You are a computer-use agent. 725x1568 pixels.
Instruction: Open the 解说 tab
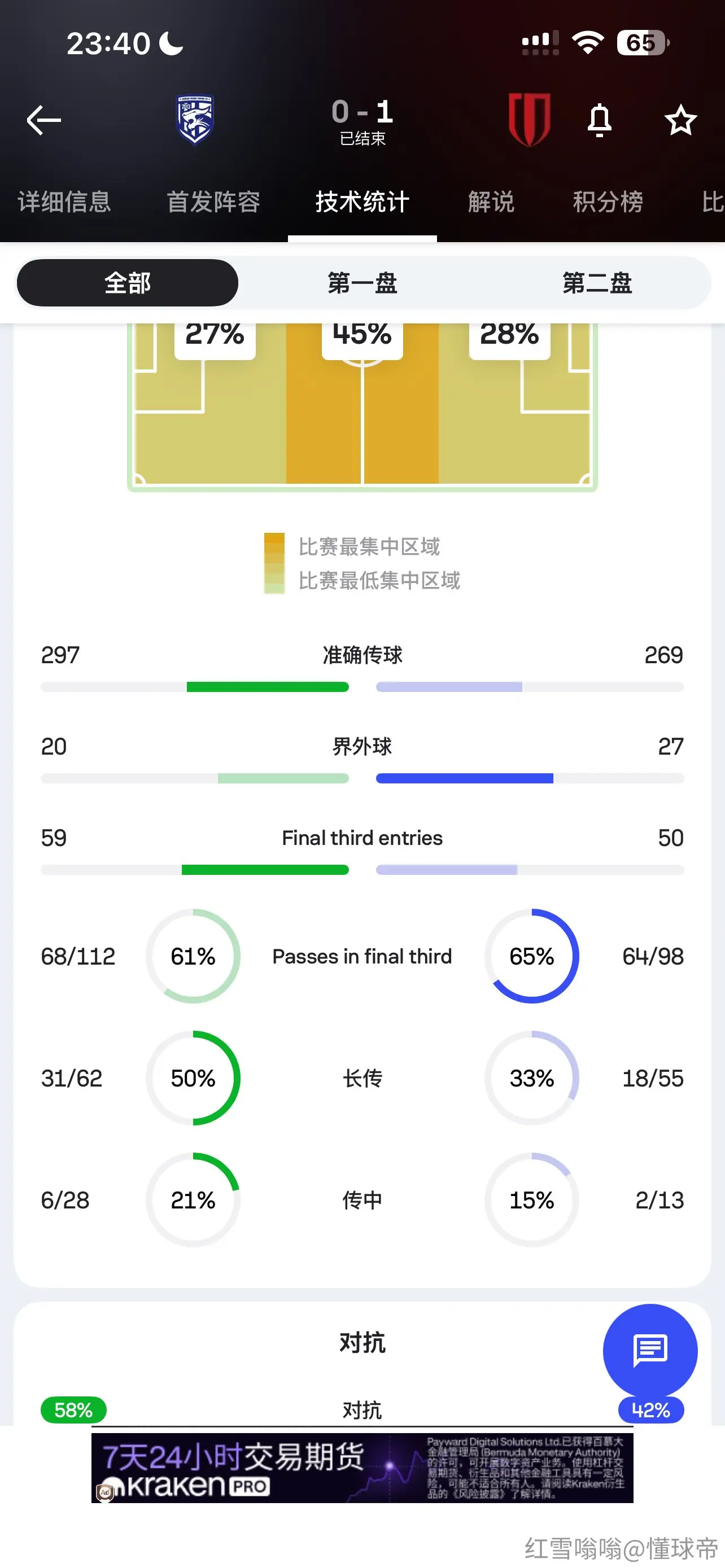click(491, 202)
